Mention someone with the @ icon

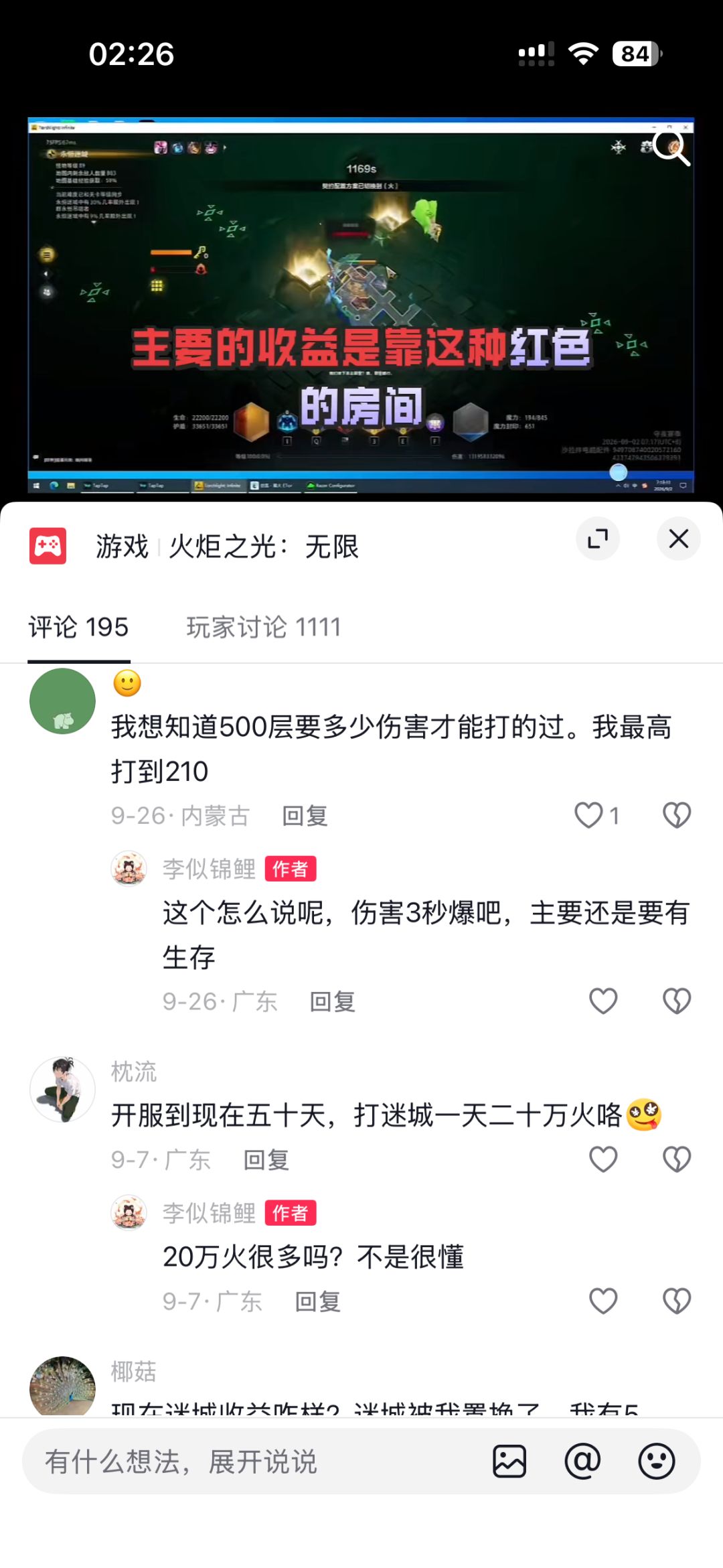(582, 1461)
